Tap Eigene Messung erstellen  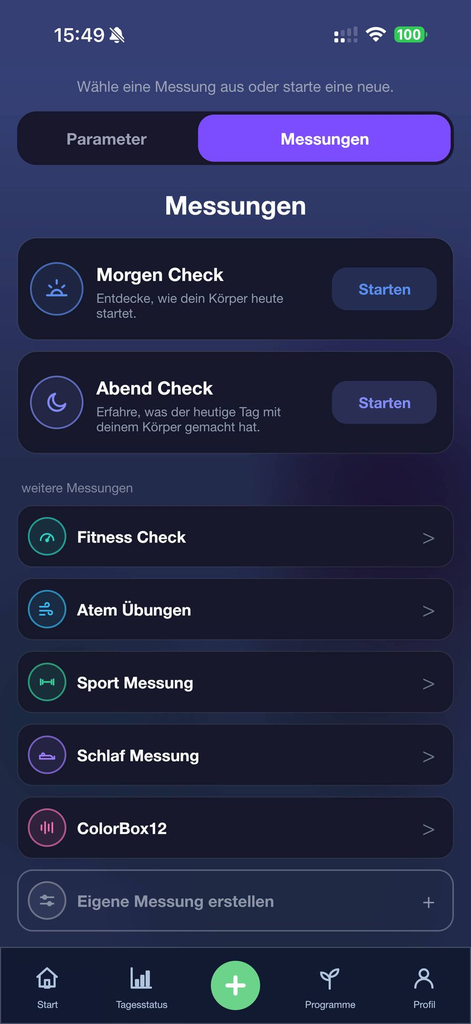point(235,901)
